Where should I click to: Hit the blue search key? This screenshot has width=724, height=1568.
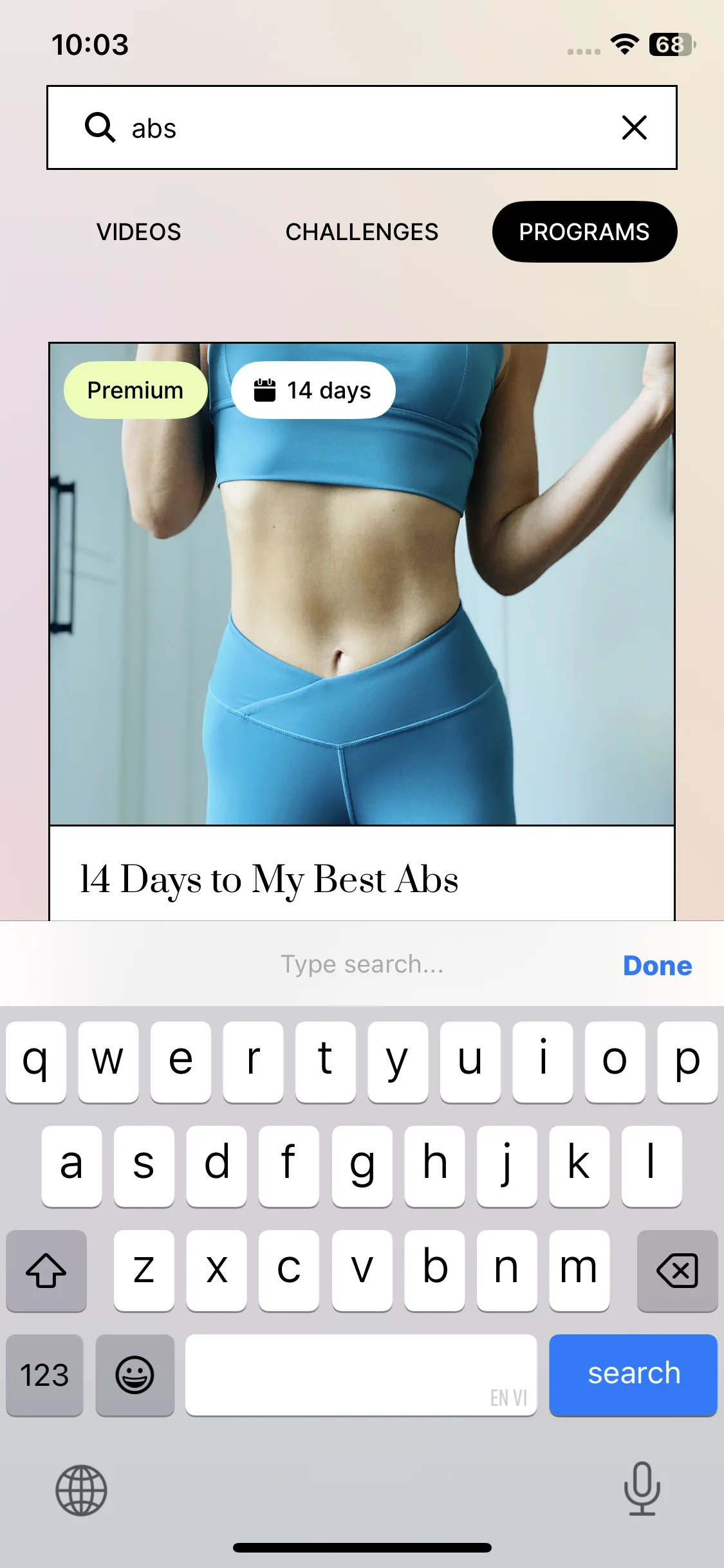pyautogui.click(x=633, y=1374)
